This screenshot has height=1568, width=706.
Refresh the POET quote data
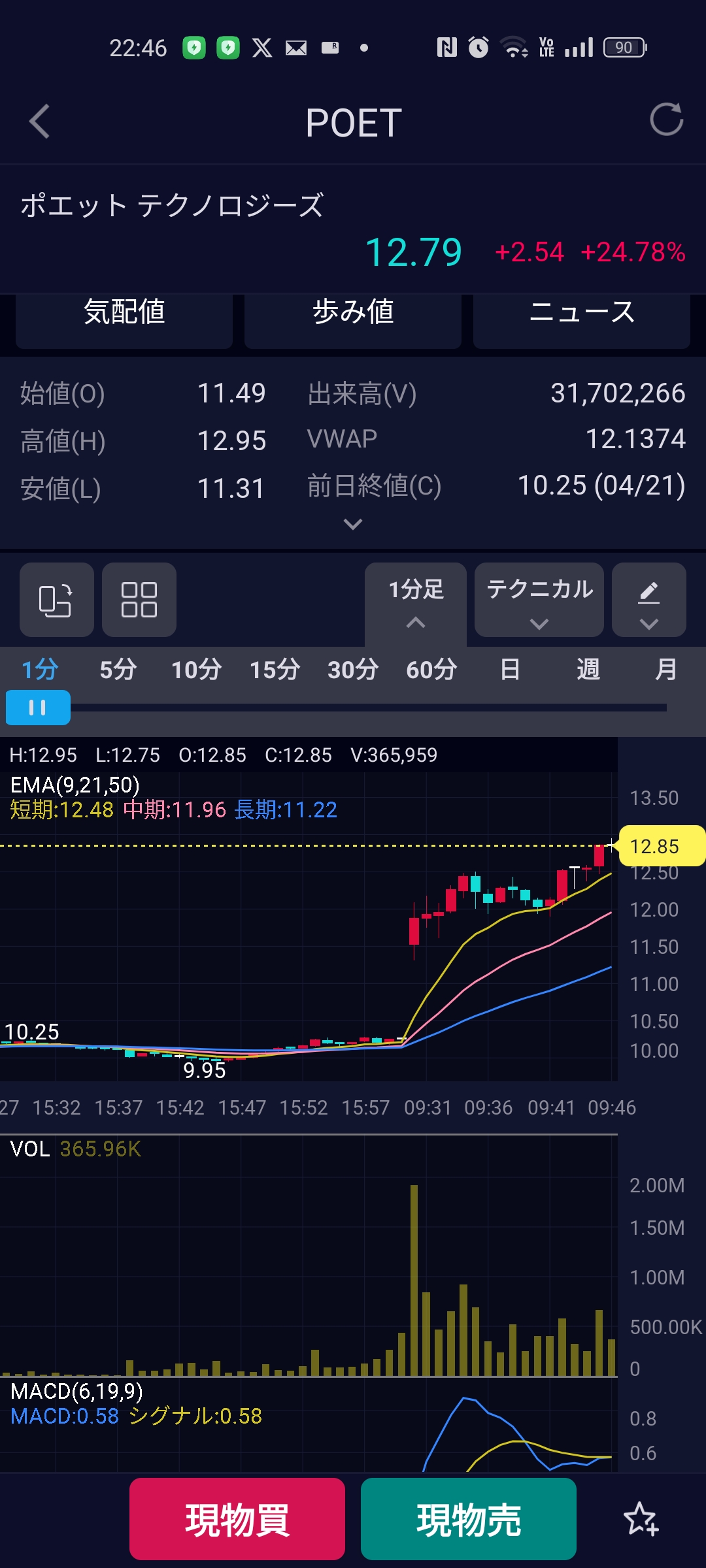click(x=666, y=120)
